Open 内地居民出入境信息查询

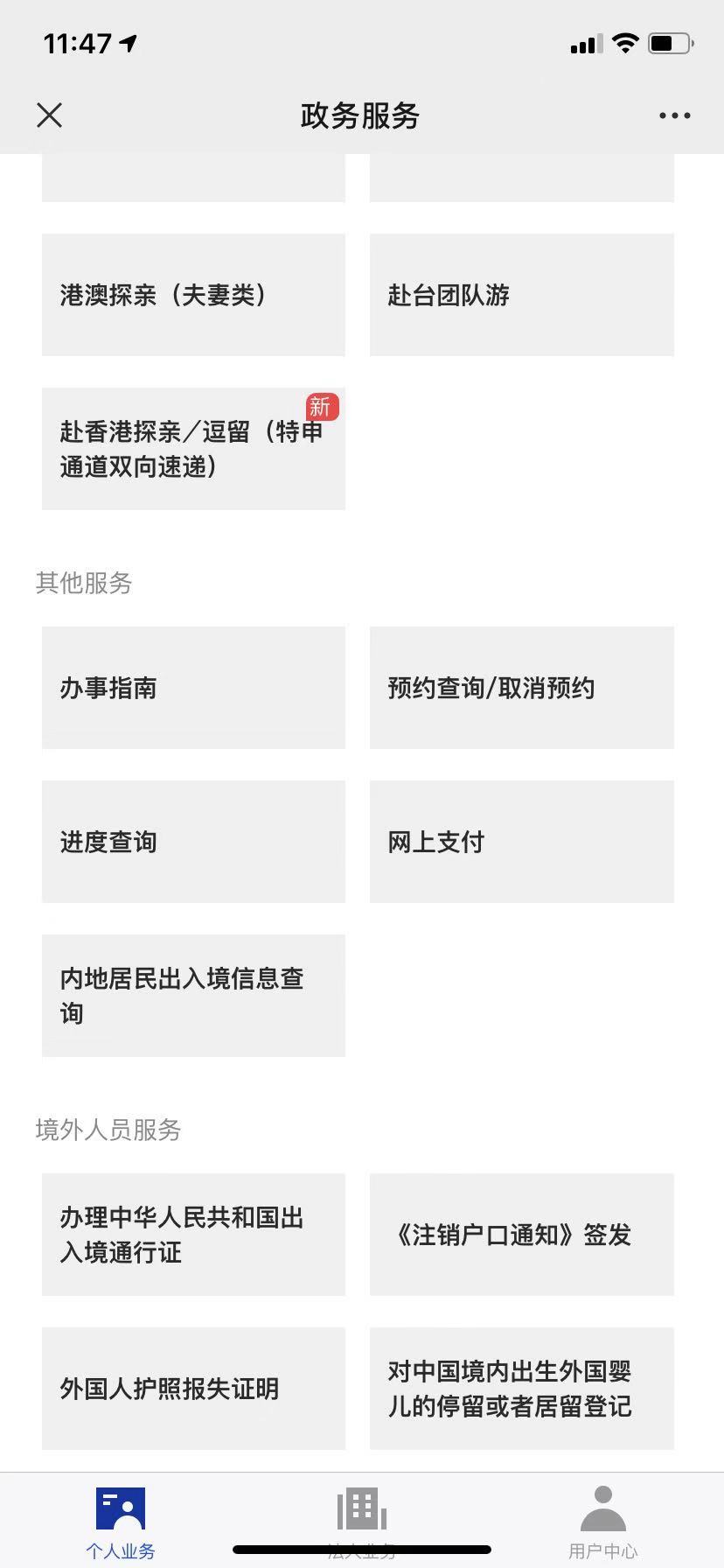click(x=192, y=996)
